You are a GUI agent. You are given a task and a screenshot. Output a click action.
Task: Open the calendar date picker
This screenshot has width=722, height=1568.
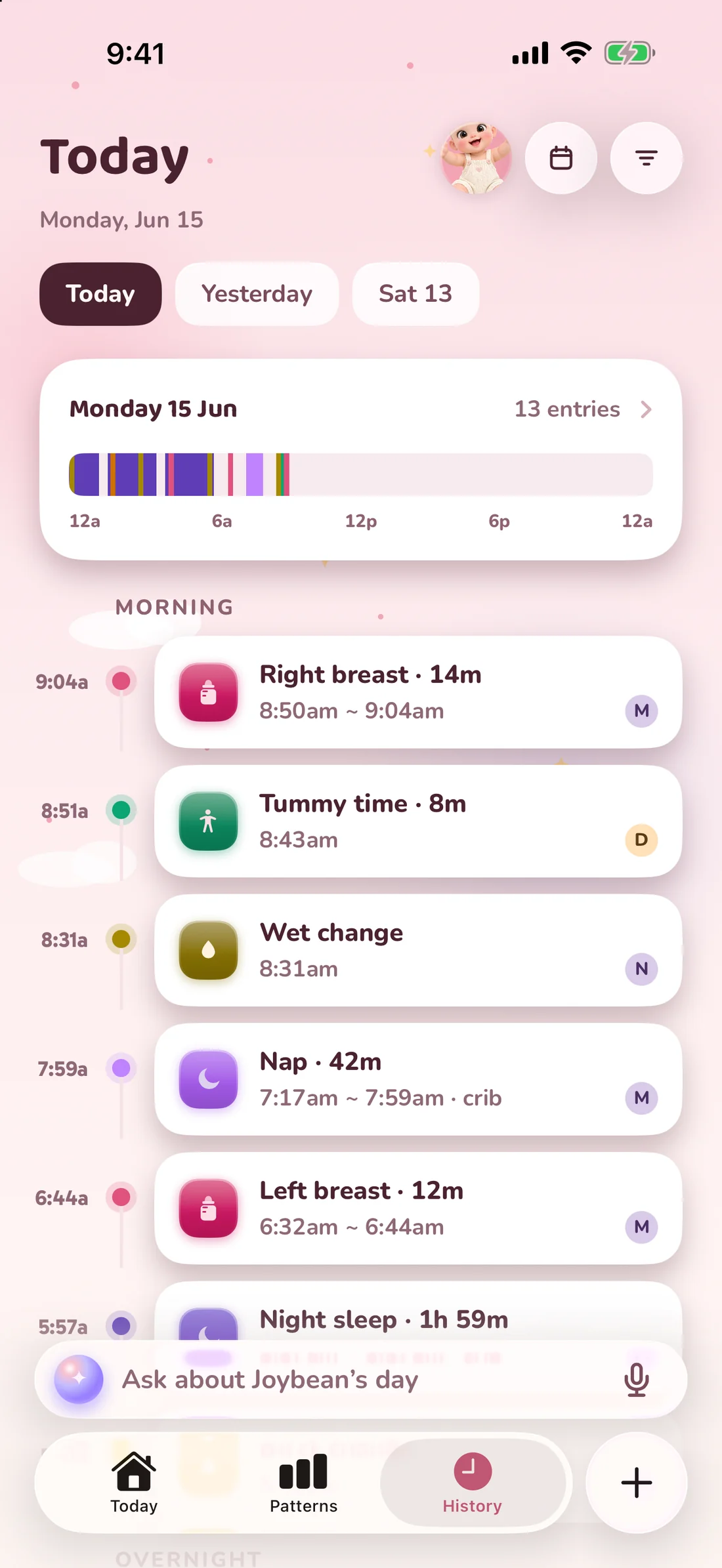(561, 158)
